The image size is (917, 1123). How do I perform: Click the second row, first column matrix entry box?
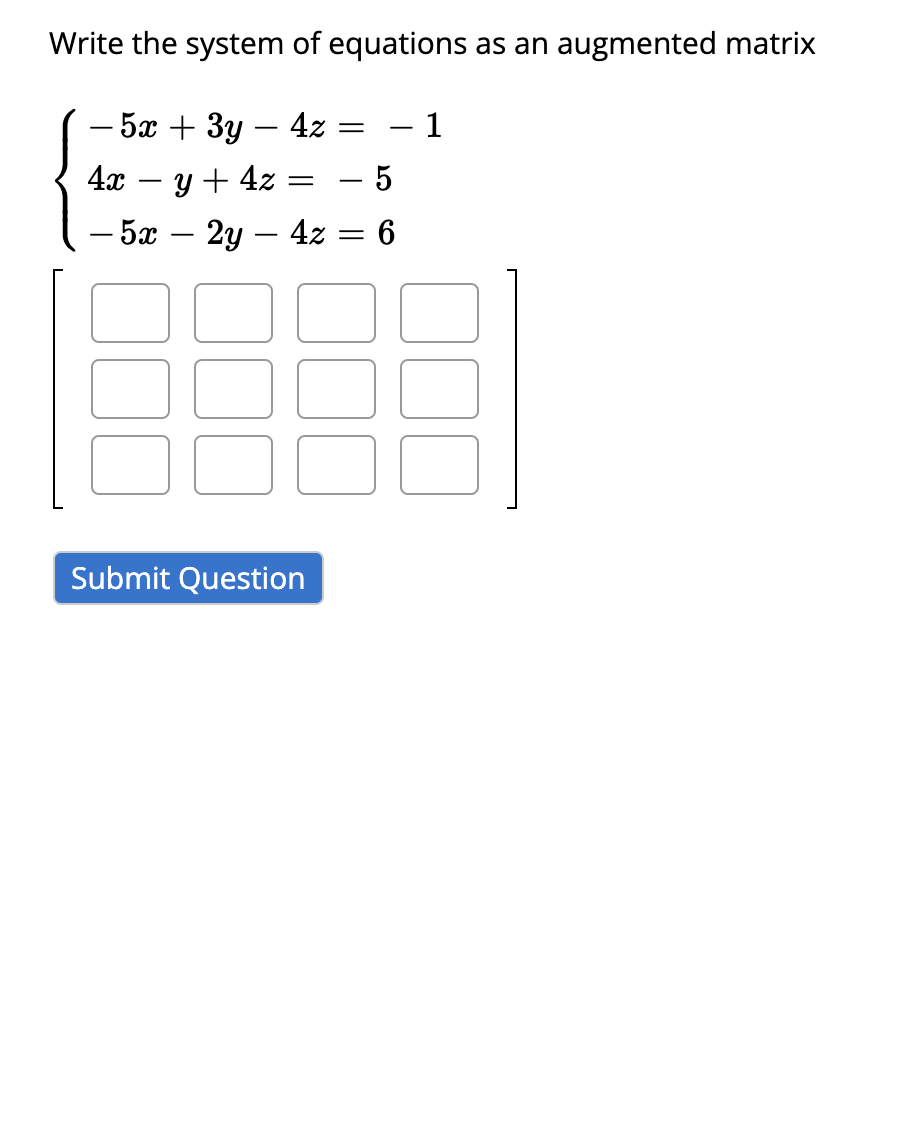[130, 389]
